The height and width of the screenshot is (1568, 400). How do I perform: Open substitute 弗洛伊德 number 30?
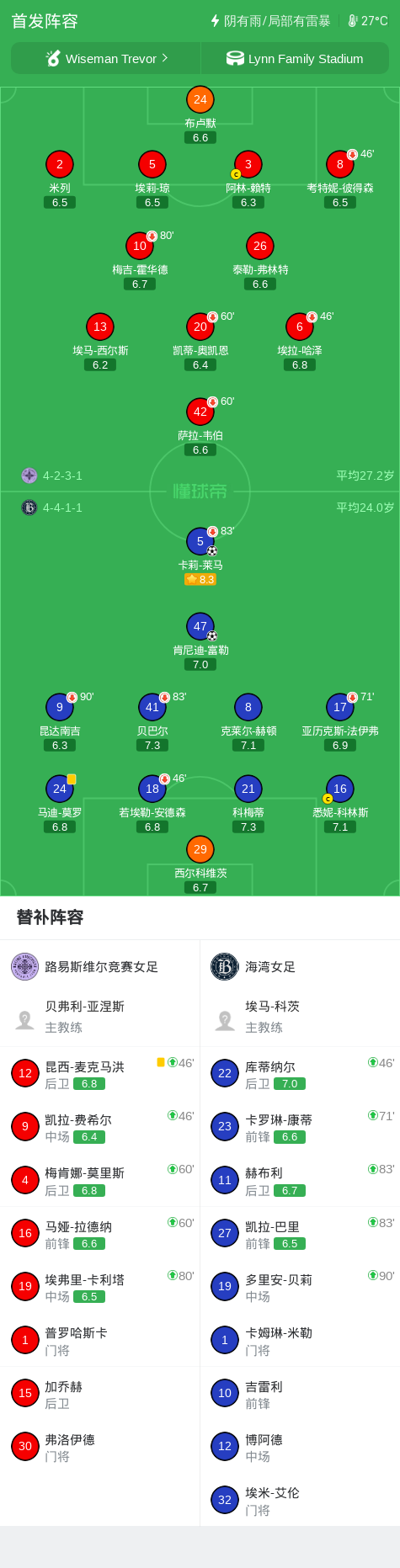pyautogui.click(x=100, y=1446)
